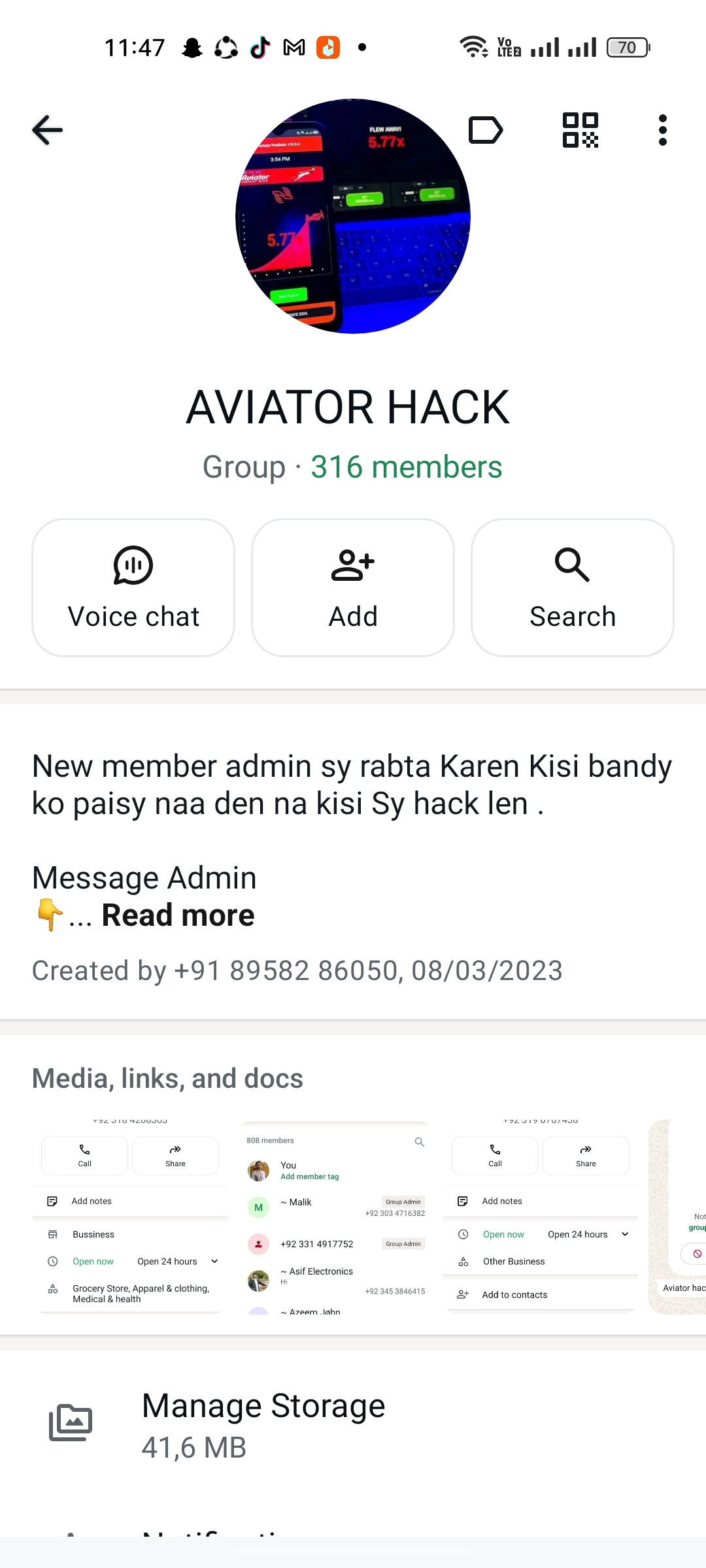Screen dimensions: 706x1568
Task: Open Media, links, and docs
Action: pos(167,1078)
